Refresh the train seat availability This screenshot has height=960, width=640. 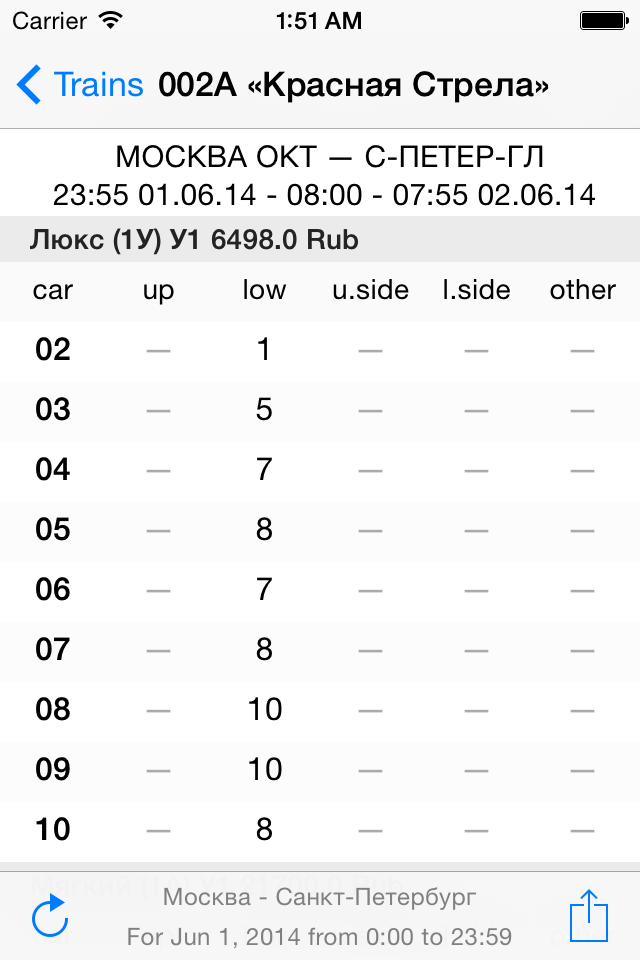[50, 914]
